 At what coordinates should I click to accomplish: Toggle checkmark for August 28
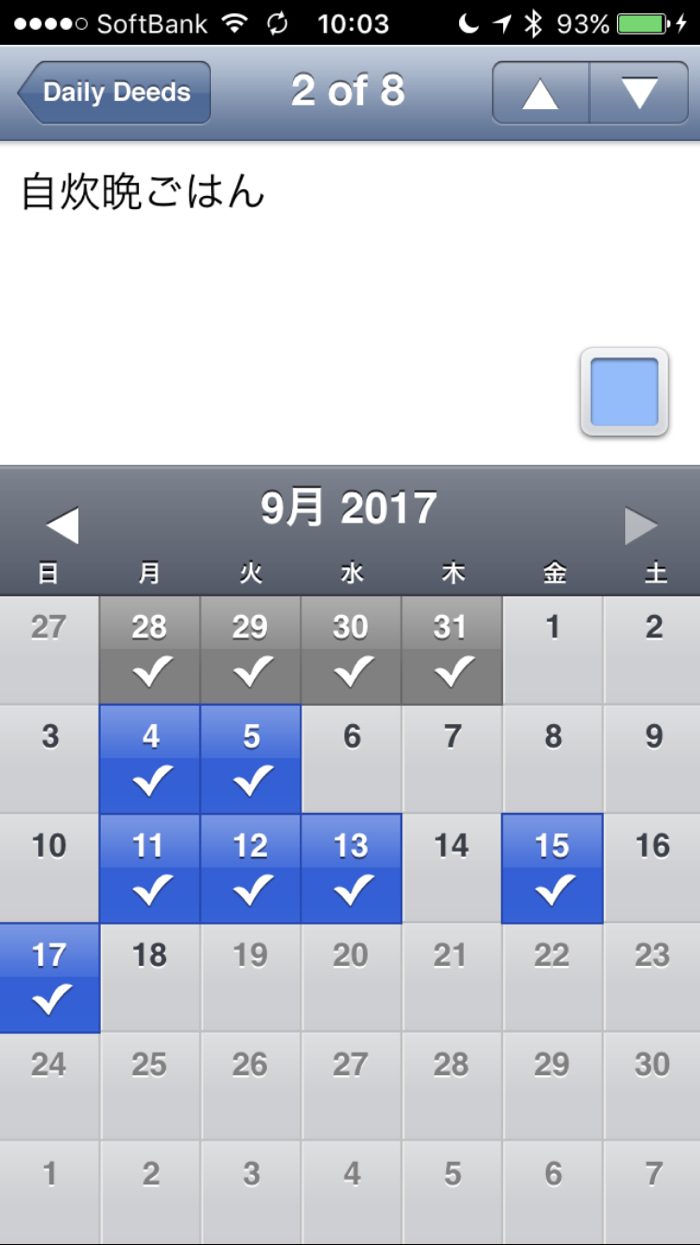pyautogui.click(x=150, y=650)
